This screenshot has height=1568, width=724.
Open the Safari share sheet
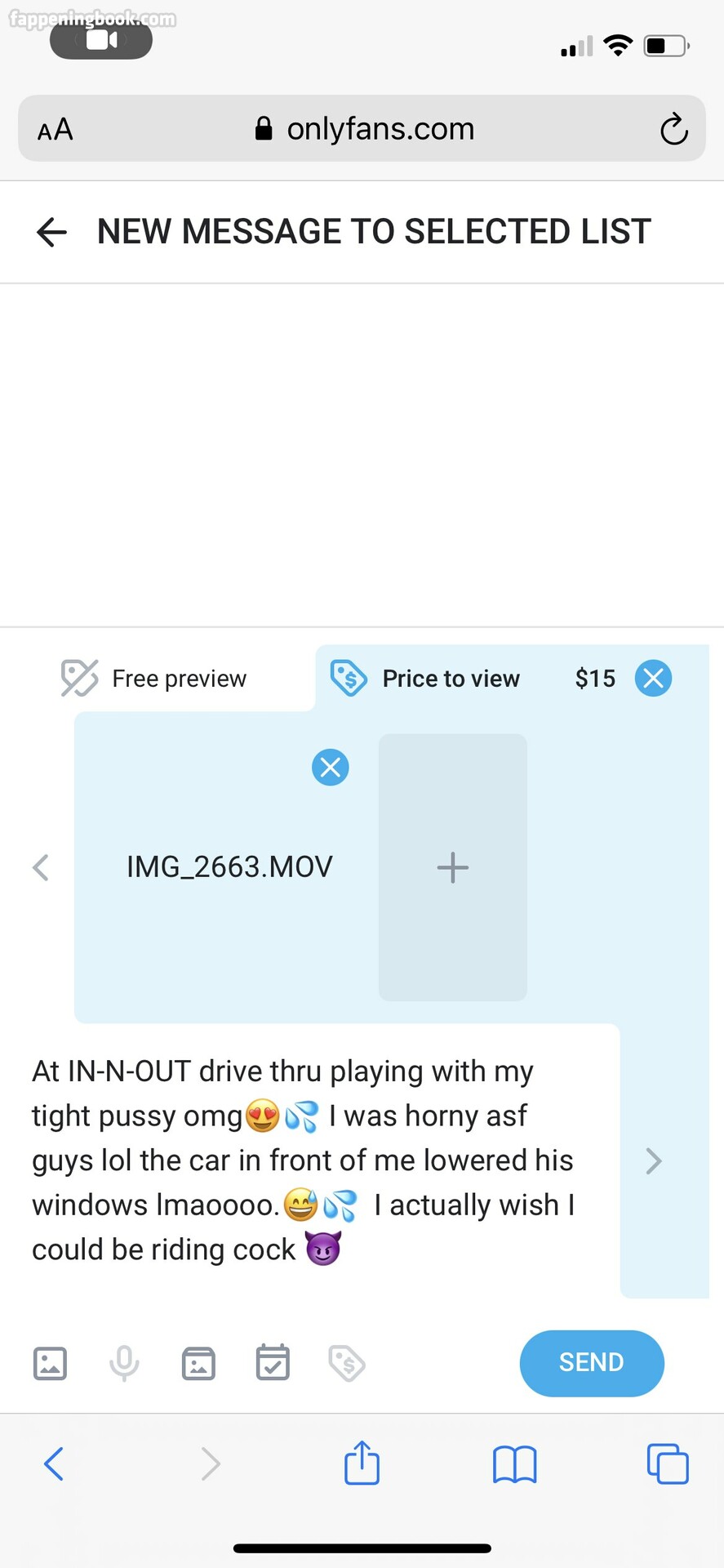[362, 1463]
